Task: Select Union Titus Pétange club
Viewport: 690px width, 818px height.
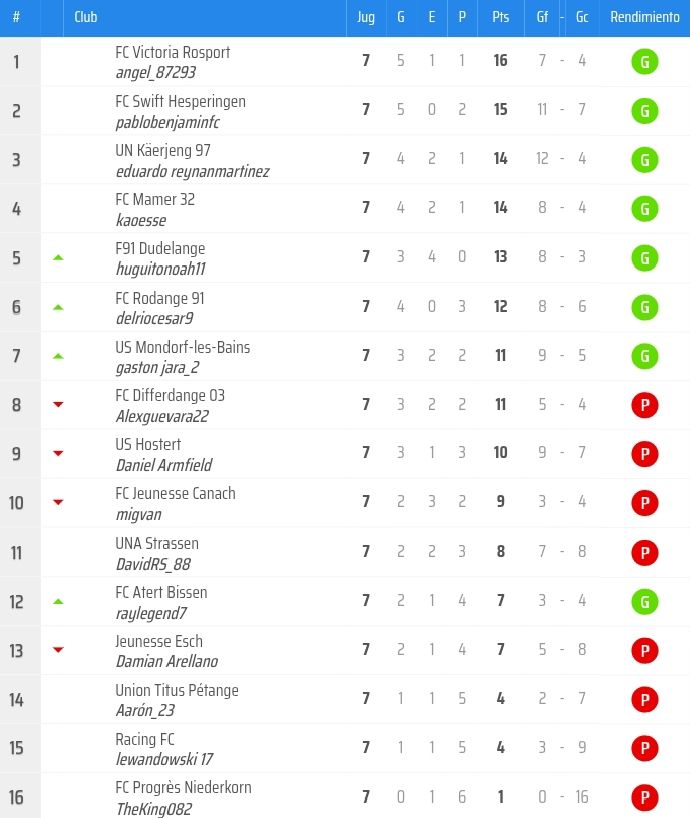Action: (x=177, y=690)
